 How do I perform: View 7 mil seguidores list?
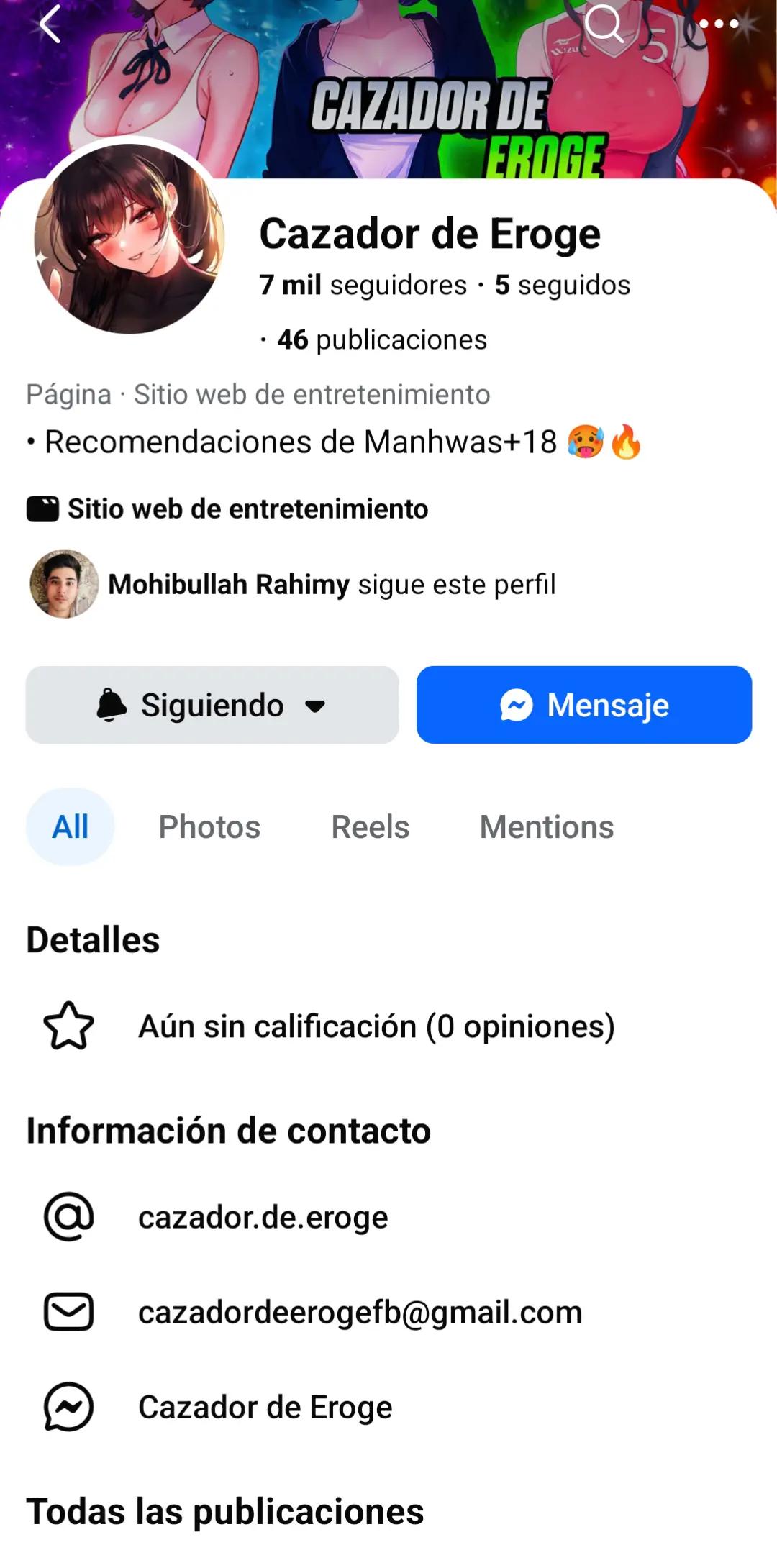363,285
